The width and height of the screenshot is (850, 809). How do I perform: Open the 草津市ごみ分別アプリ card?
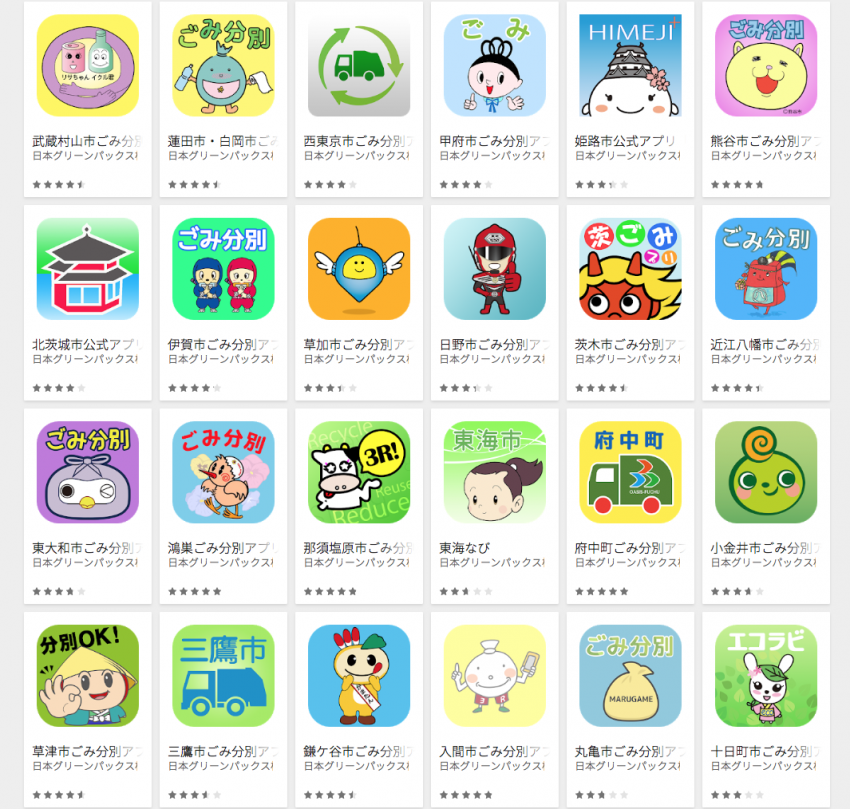(88, 710)
